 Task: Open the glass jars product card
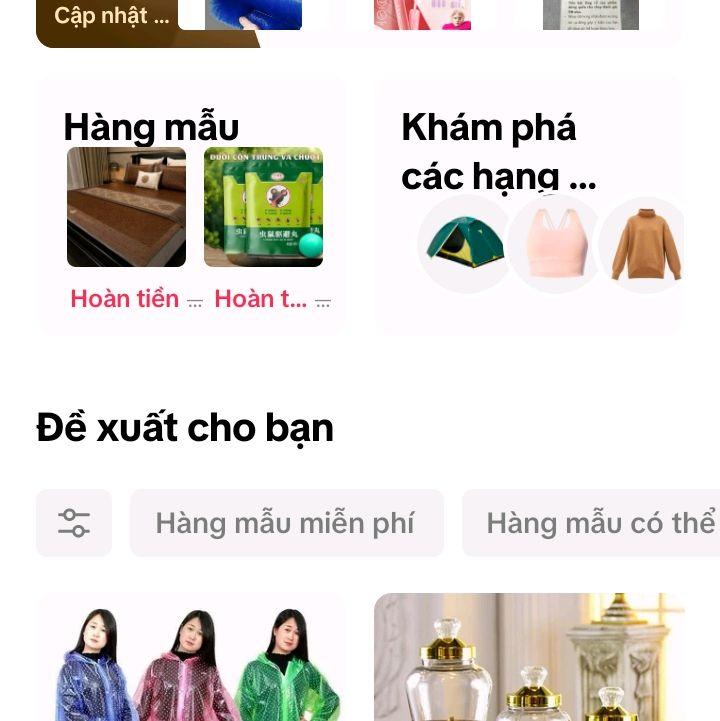click(x=529, y=658)
